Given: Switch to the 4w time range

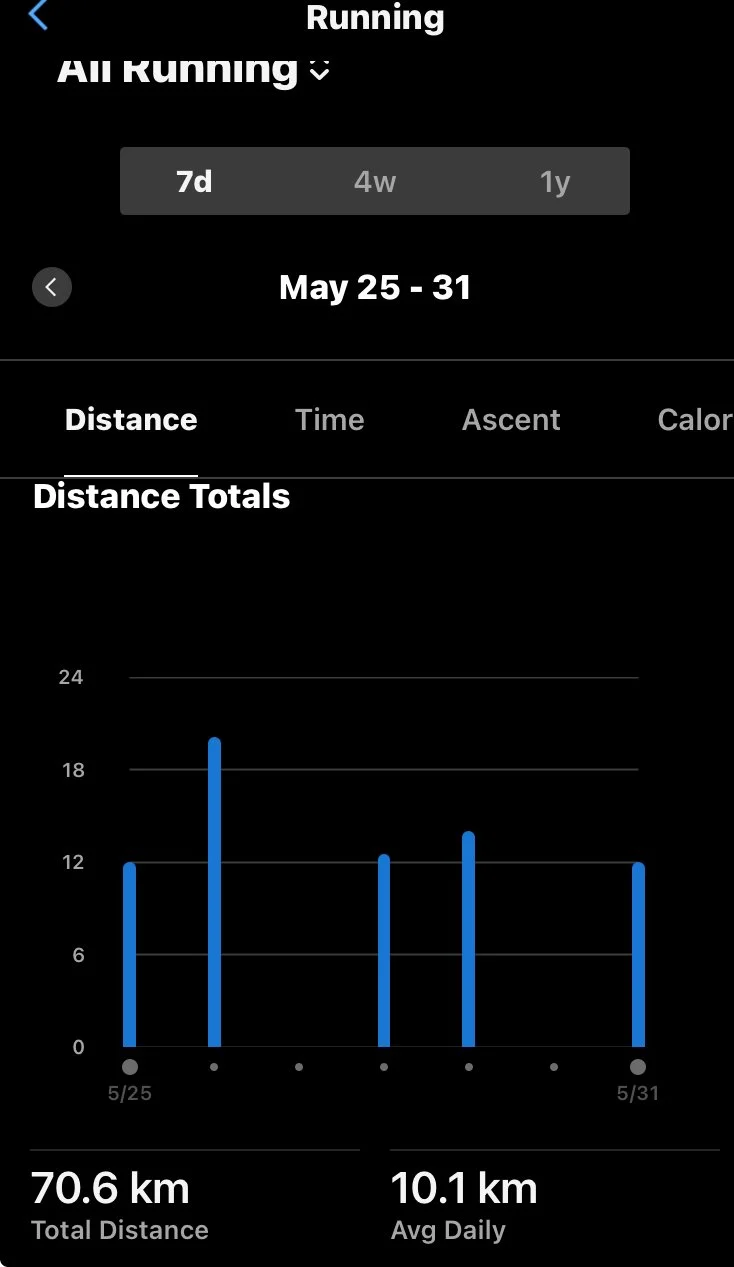Looking at the screenshot, I should pyautogui.click(x=375, y=182).
